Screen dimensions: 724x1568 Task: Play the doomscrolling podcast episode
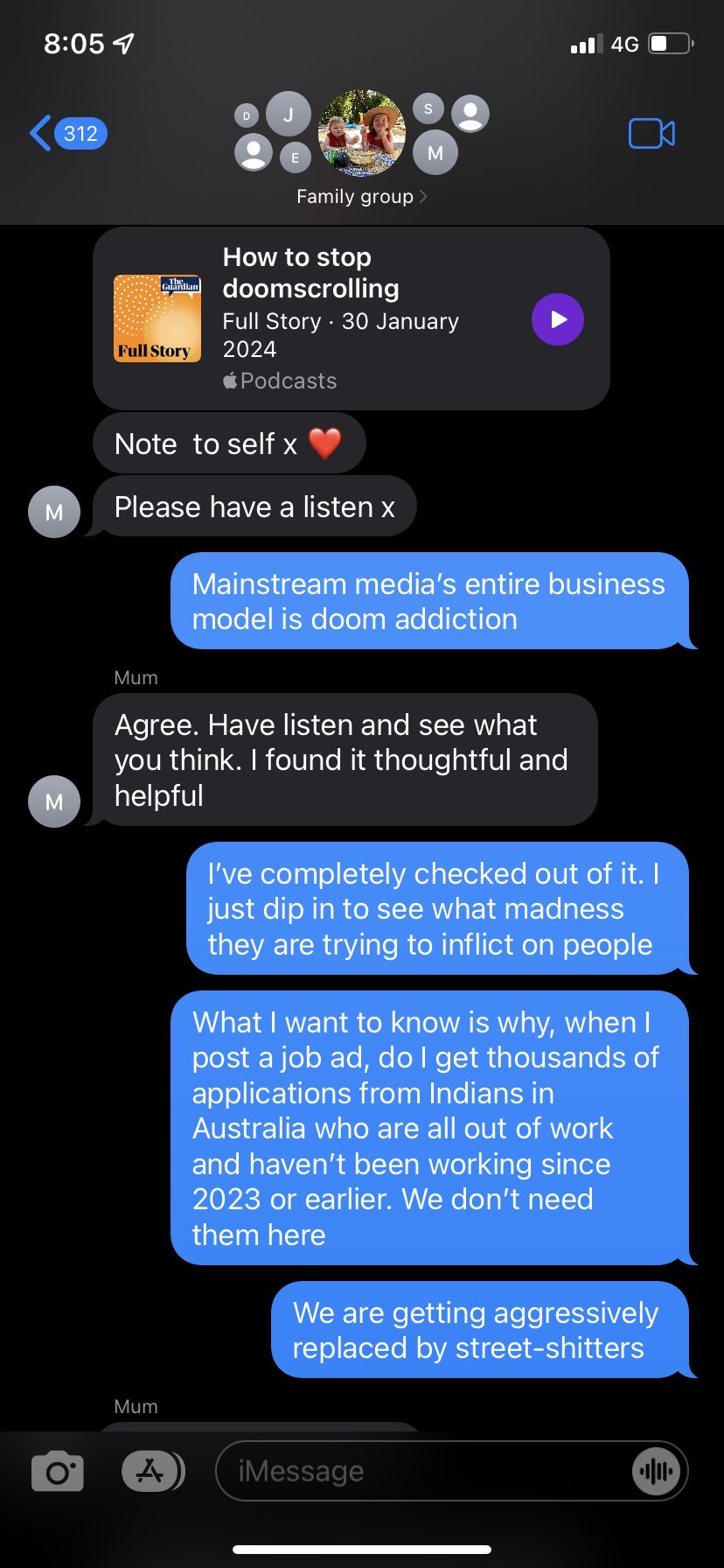point(557,319)
